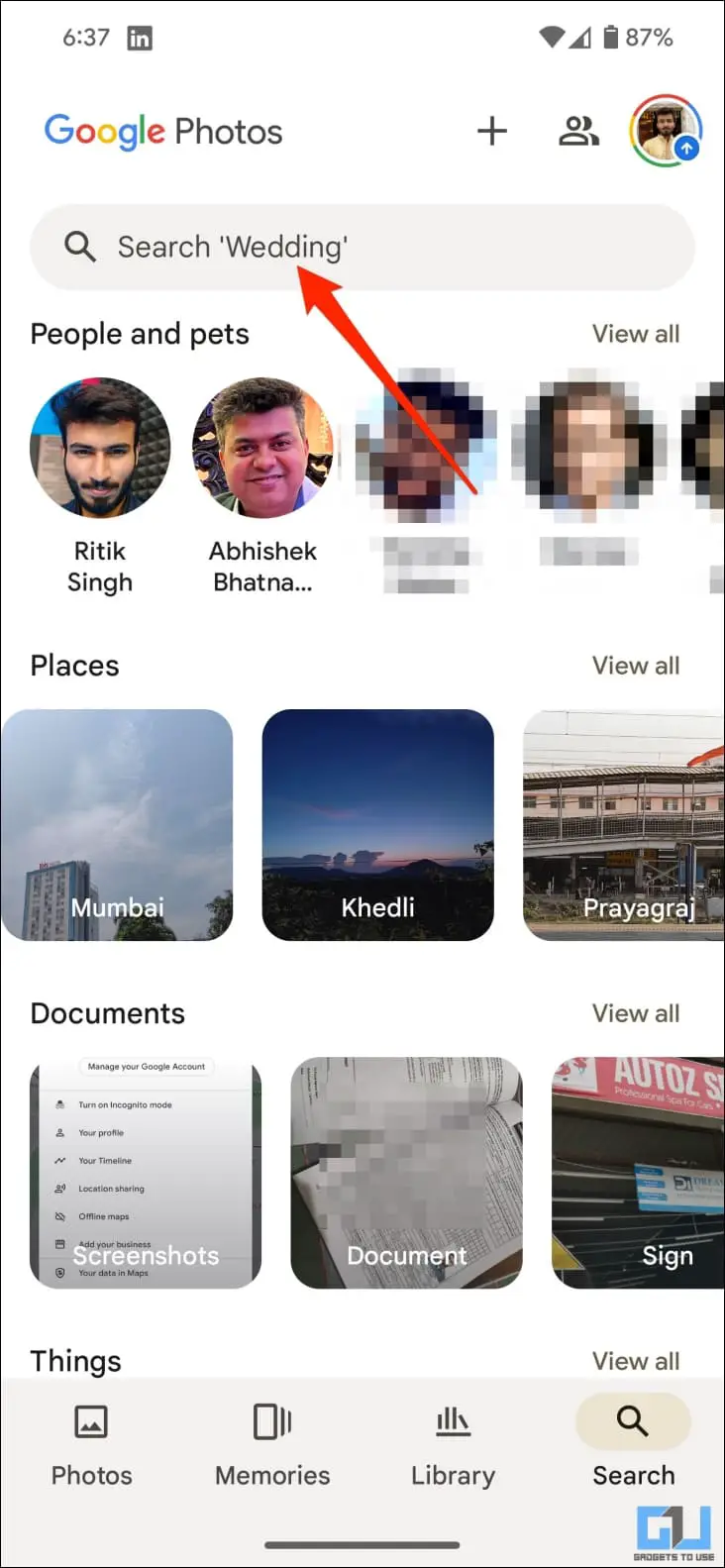Viewport: 725px width, 1568px height.
Task: Switch to the Library tab
Action: 453,1444
